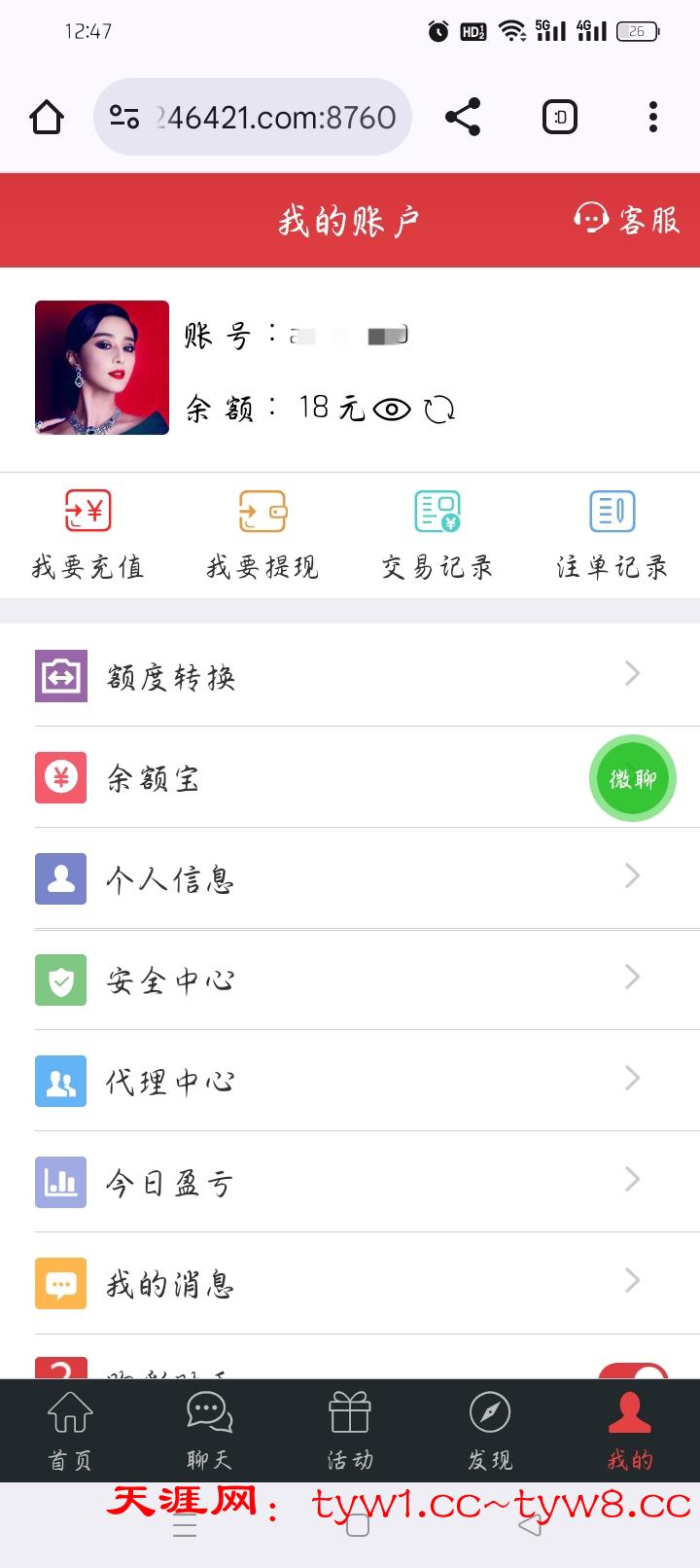Contact 客服 customer service
This screenshot has width=700, height=1568.
pos(627,220)
